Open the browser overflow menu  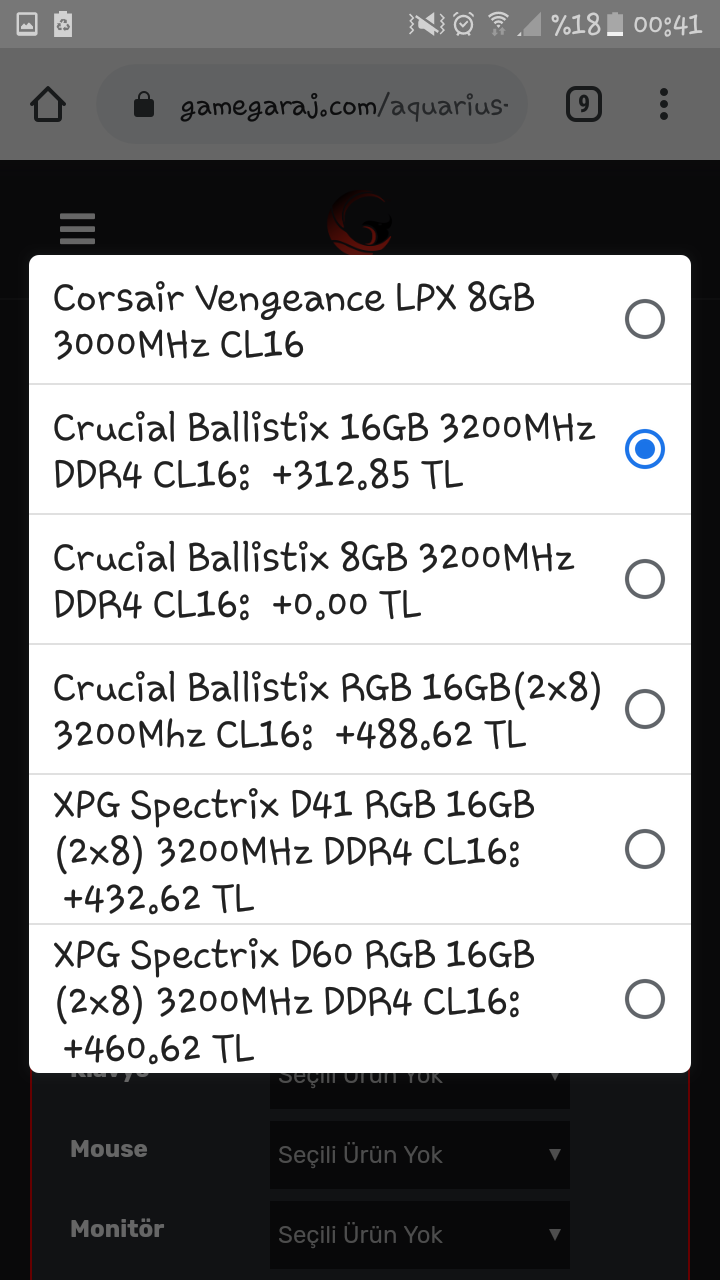coord(664,104)
